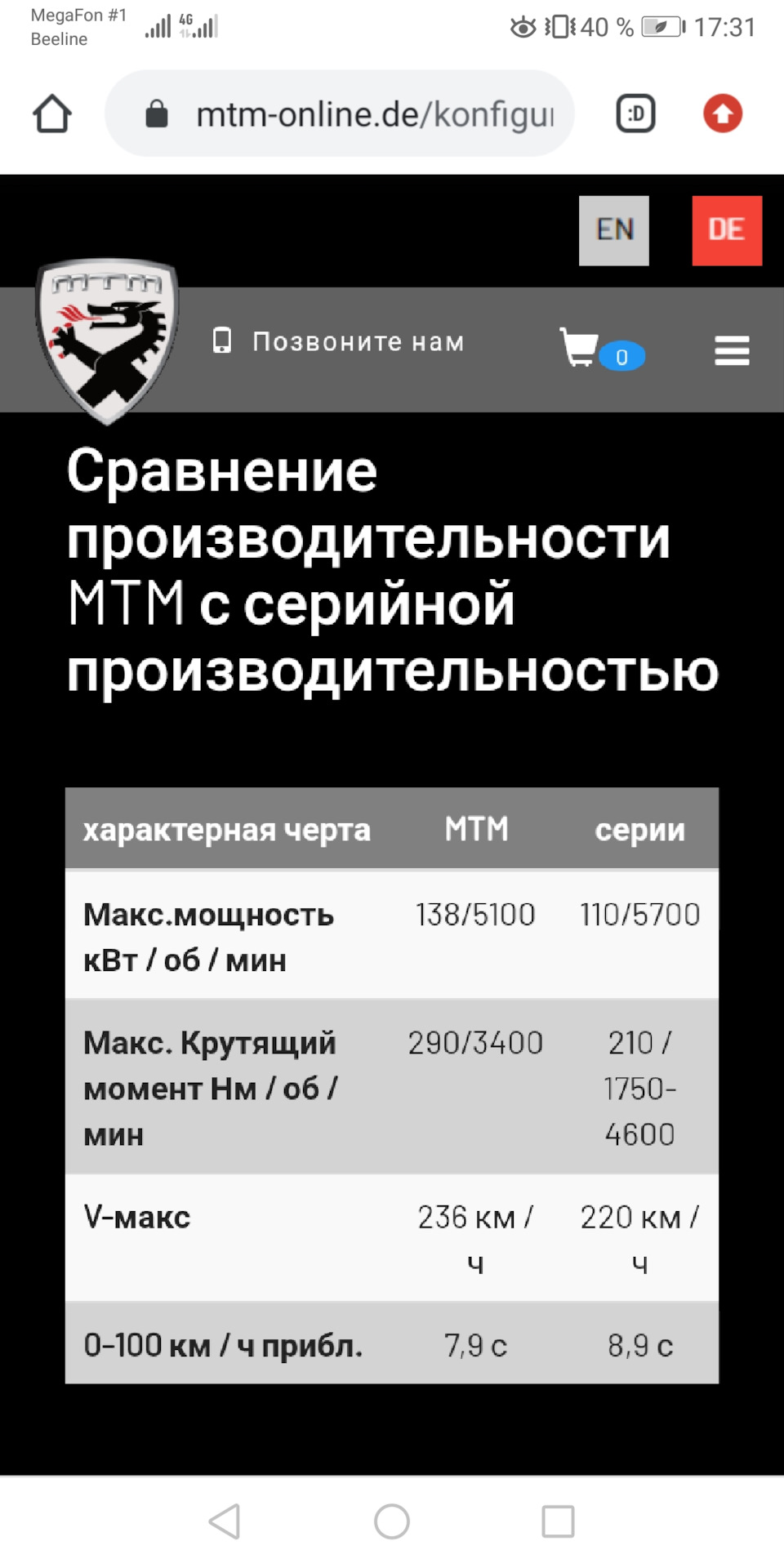This screenshot has width=784, height=1568.
Task: Tap the Позвоните нам link
Action: (358, 341)
